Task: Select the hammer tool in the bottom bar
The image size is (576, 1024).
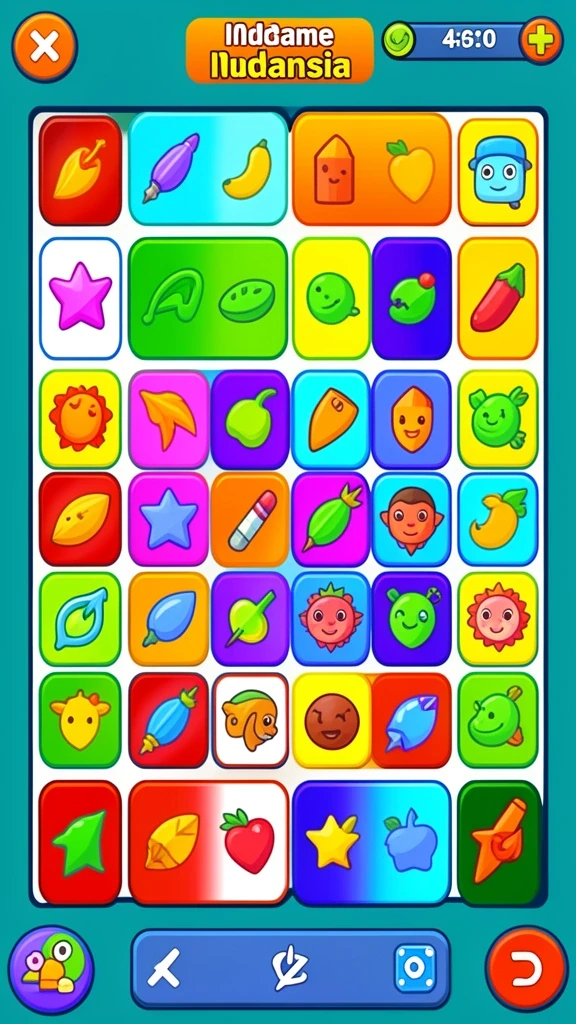Action: click(x=163, y=968)
